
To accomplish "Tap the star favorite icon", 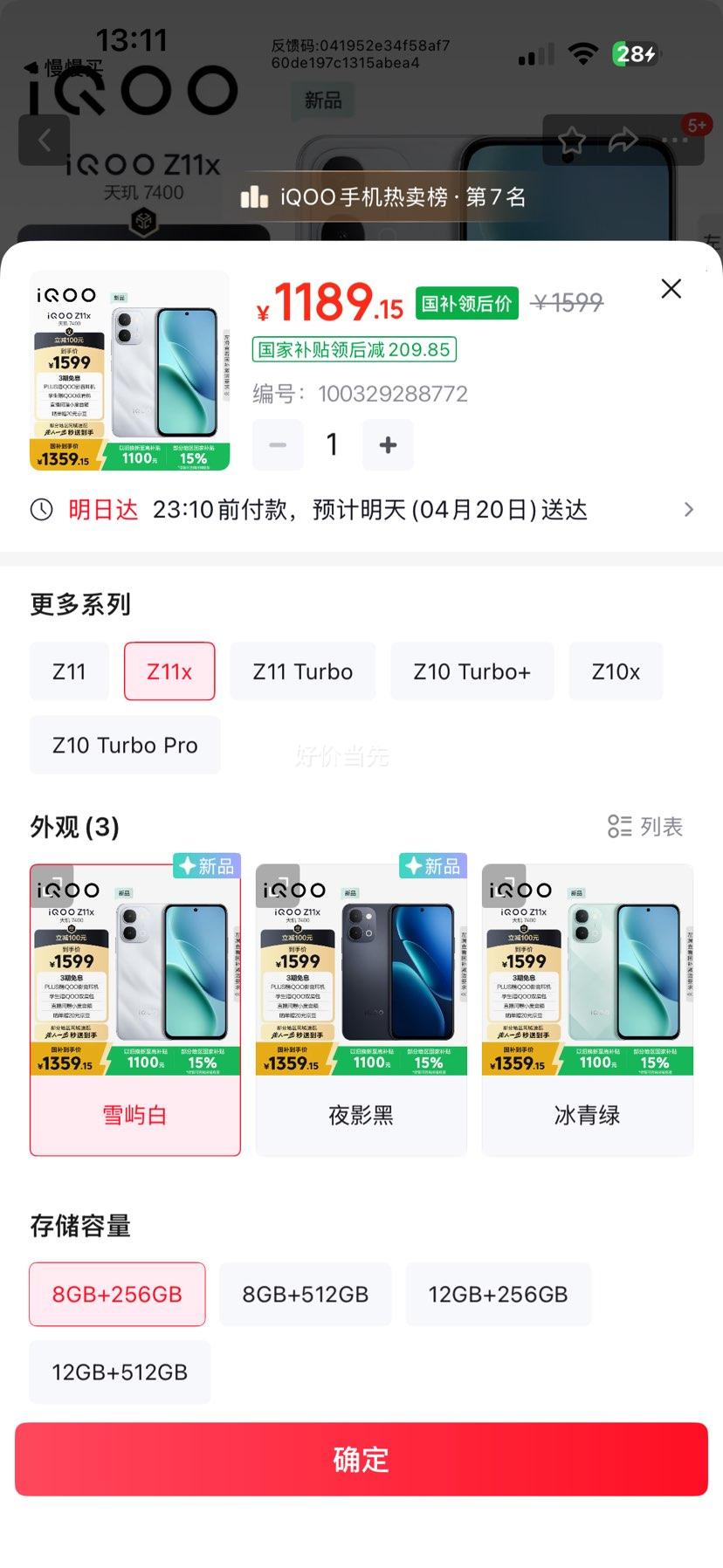I will point(572,139).
